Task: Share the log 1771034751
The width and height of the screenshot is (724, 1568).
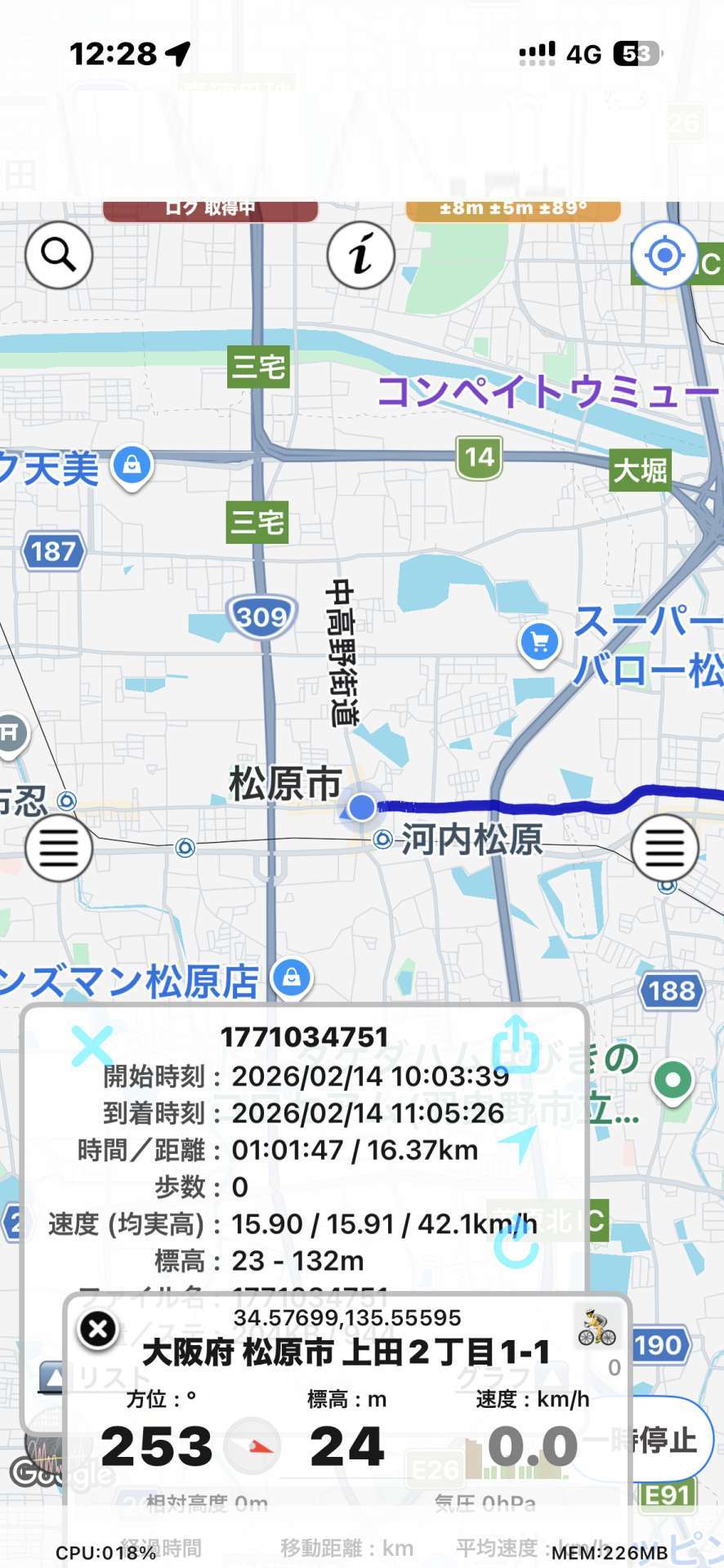Action: pos(516,1043)
